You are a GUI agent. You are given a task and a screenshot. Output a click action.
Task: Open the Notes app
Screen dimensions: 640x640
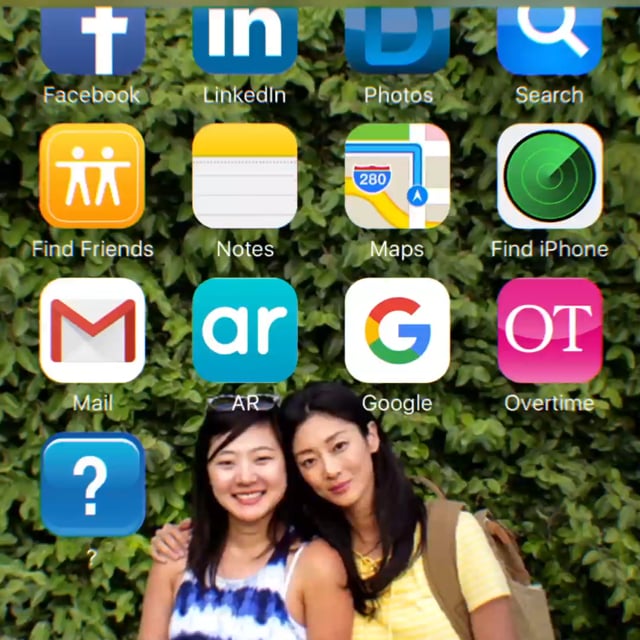245,177
